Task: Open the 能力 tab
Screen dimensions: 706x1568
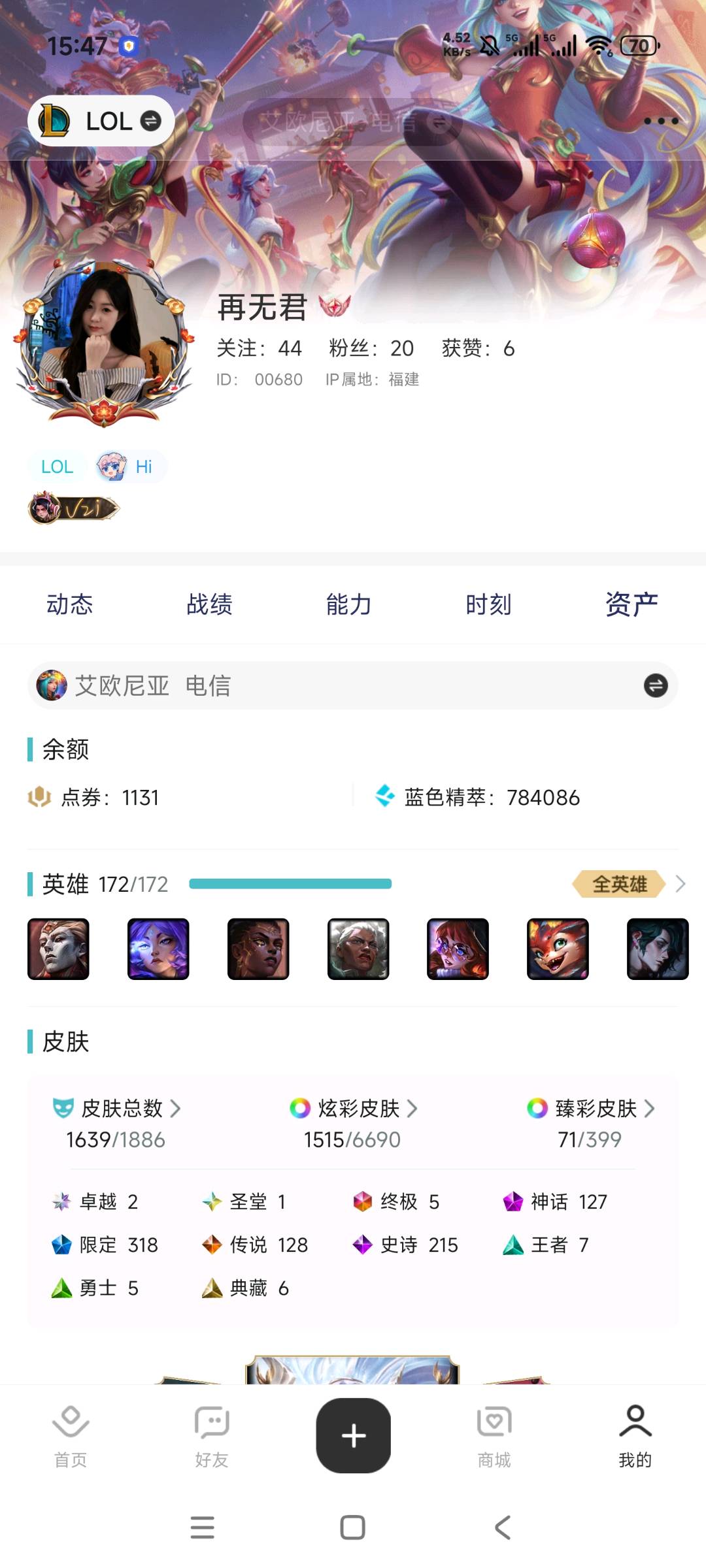Action: tap(349, 604)
